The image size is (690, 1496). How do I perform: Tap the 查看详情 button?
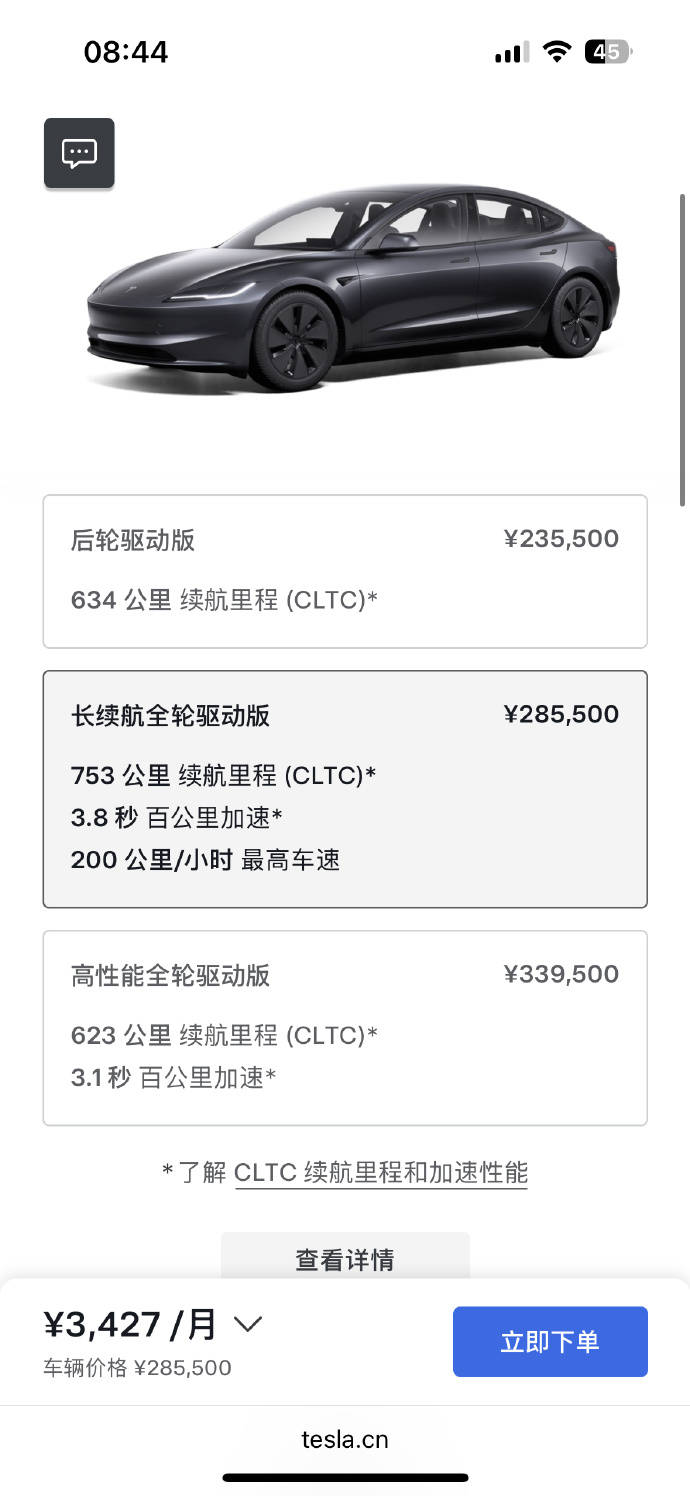(345, 1258)
